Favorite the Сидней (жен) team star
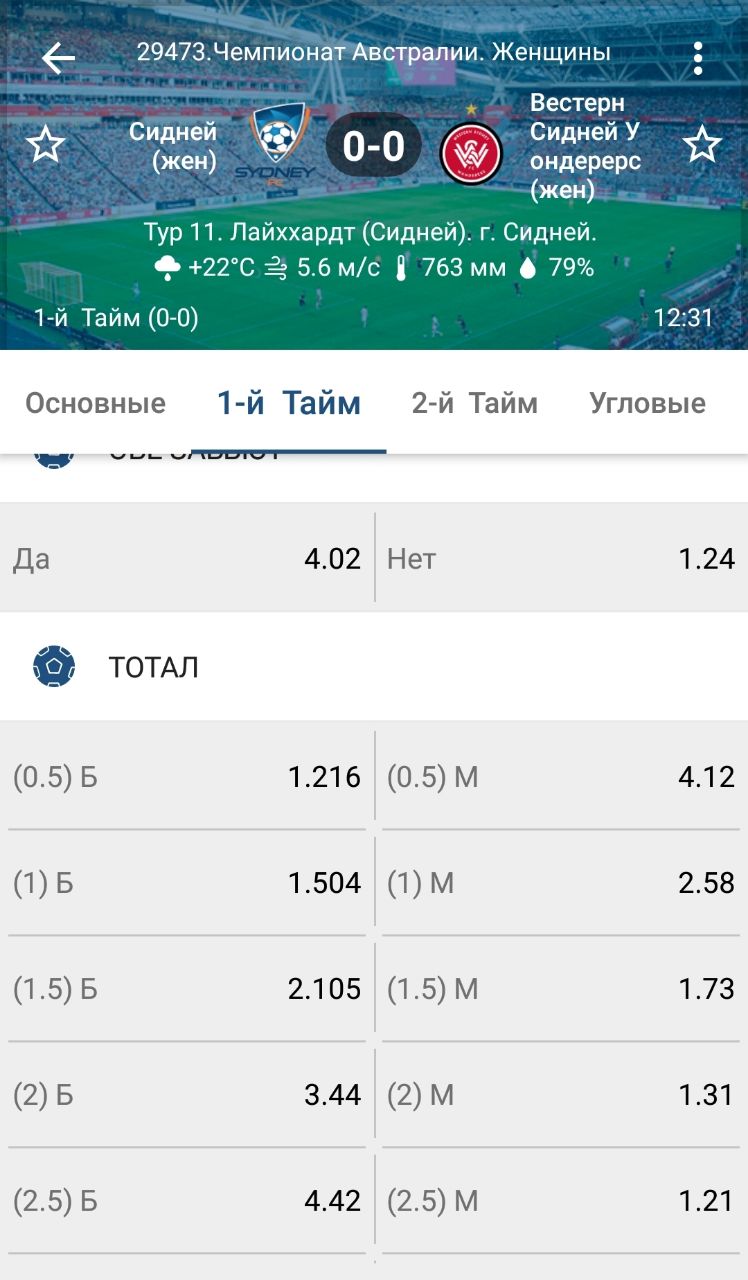 pos(45,146)
